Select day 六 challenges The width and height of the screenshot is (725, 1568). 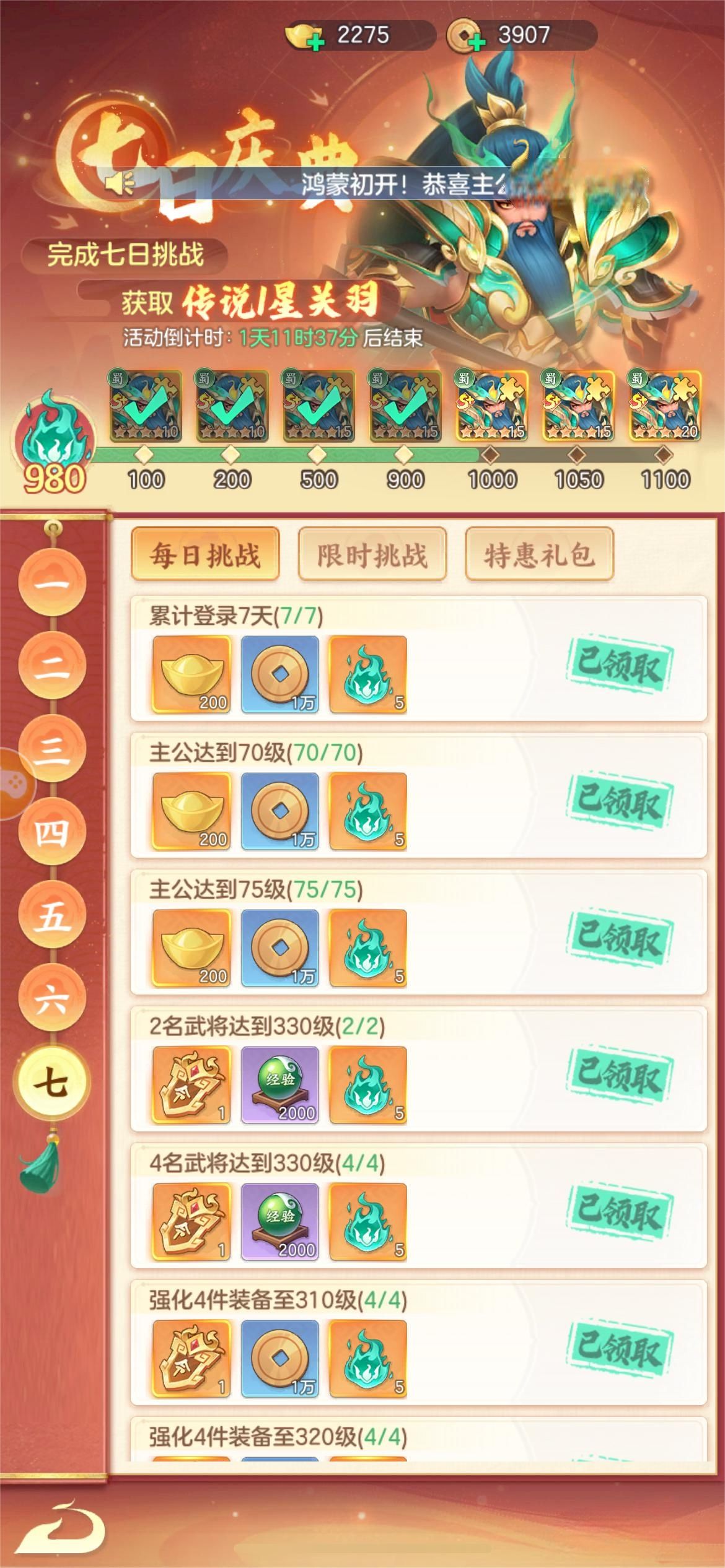pos(52,998)
